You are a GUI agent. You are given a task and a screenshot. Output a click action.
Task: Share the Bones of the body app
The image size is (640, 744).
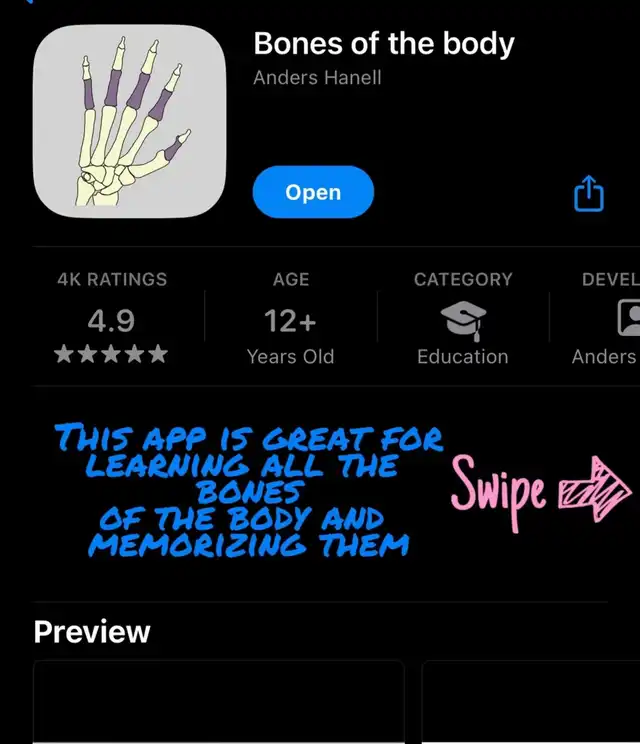[x=589, y=194]
